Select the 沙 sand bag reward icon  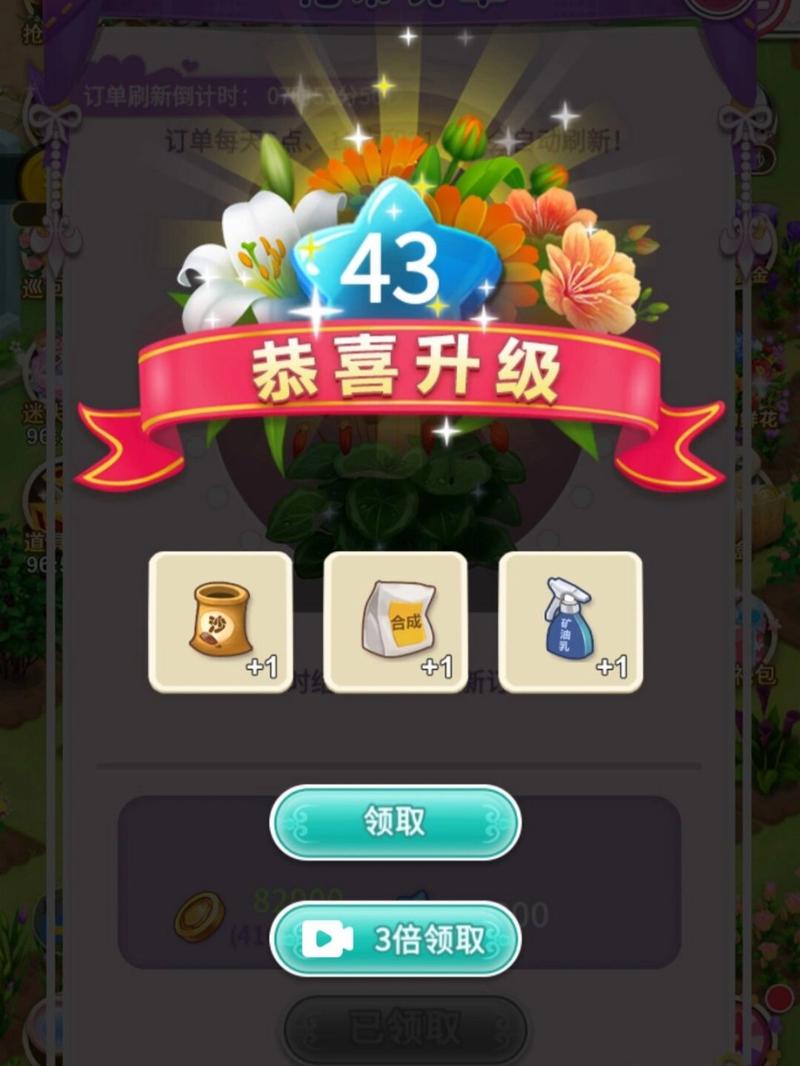pyautogui.click(x=220, y=620)
